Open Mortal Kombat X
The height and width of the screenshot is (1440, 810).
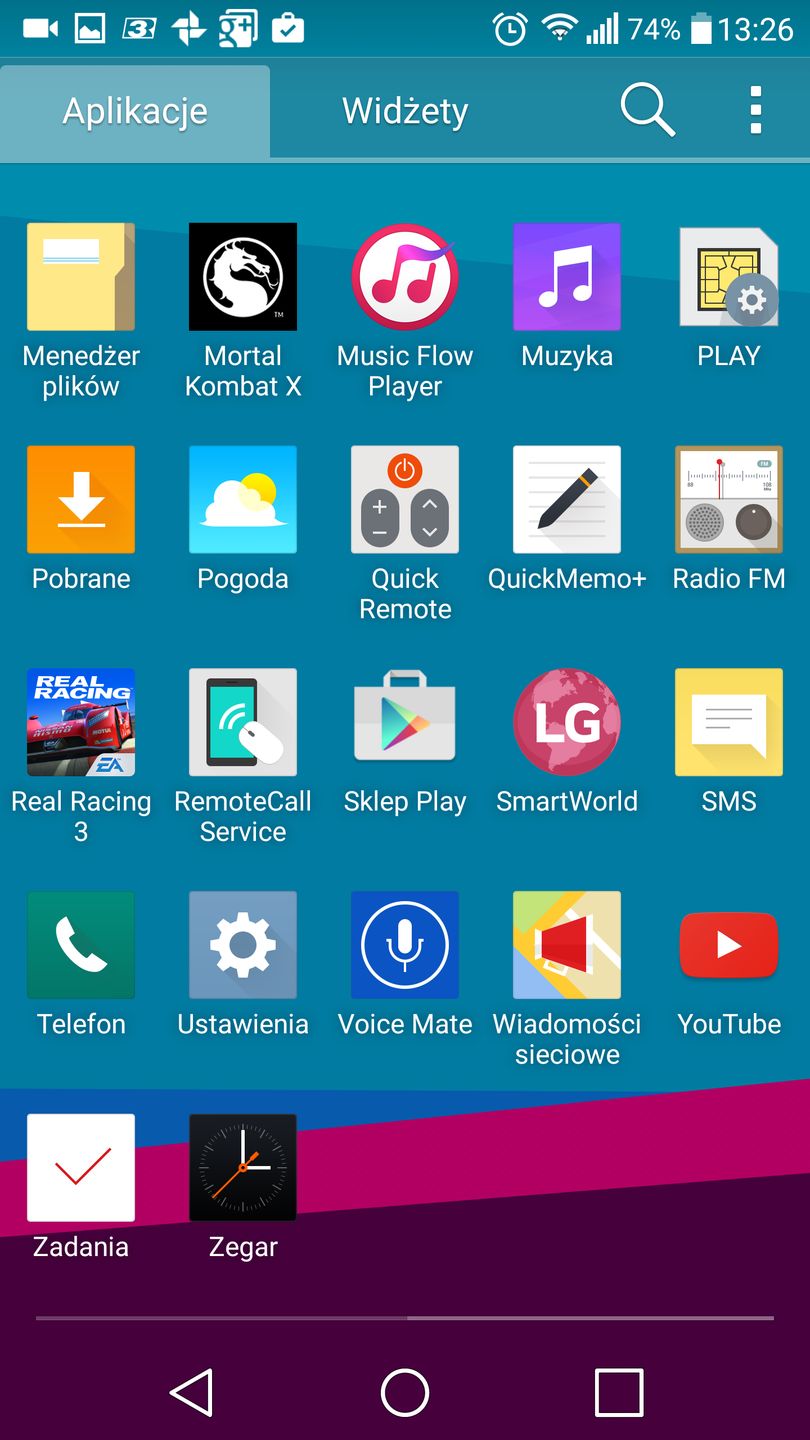(243, 277)
